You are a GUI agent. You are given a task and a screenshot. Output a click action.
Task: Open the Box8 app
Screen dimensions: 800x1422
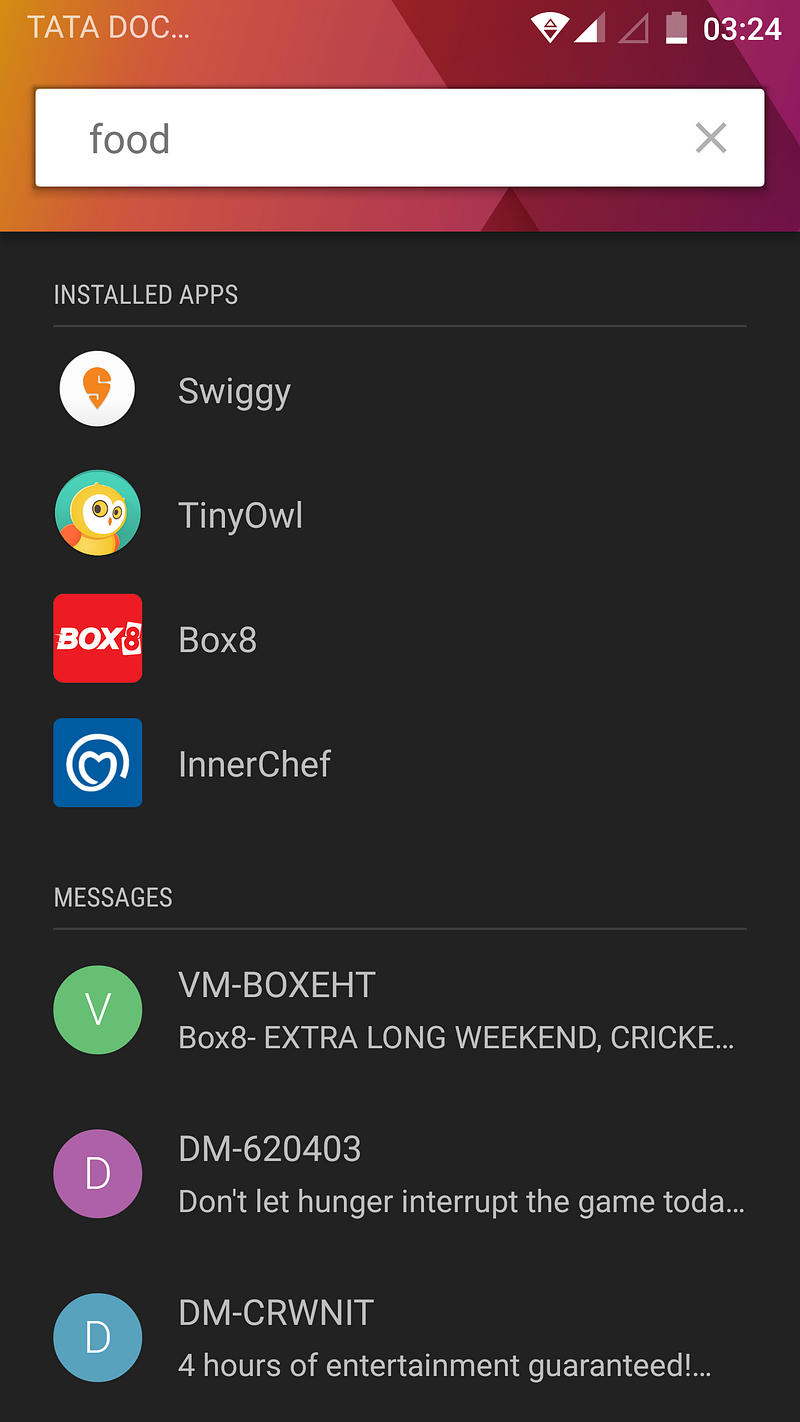[217, 639]
